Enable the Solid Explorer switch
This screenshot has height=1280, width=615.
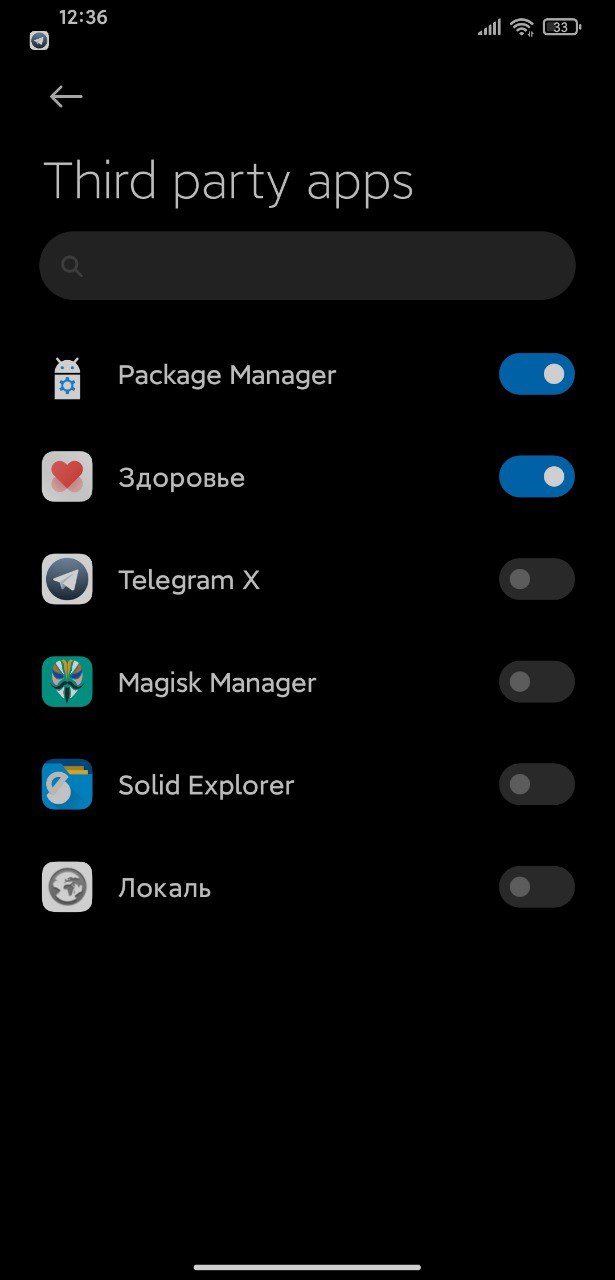pyautogui.click(x=537, y=784)
